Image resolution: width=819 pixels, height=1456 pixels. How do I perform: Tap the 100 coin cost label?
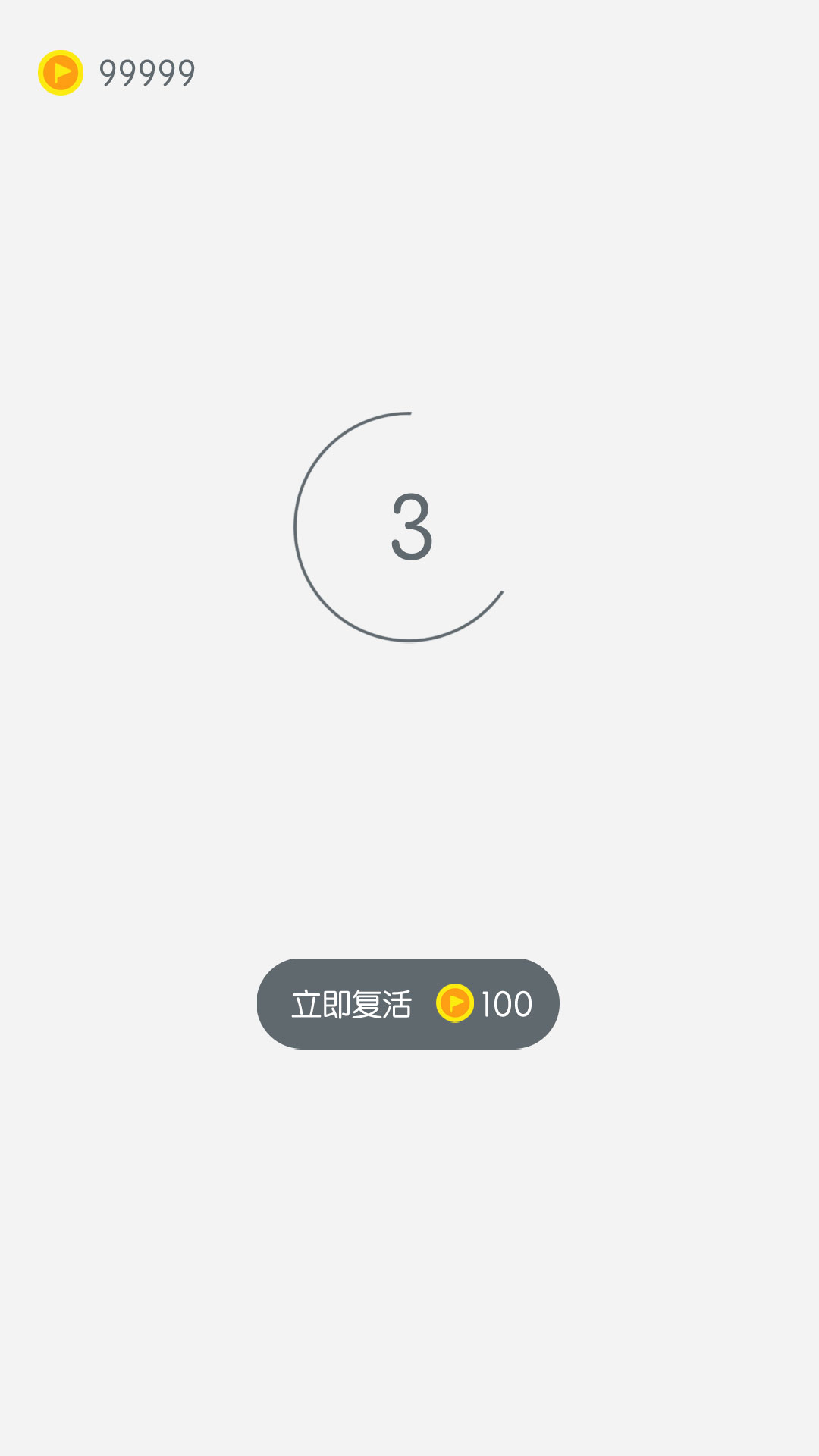click(x=507, y=1003)
